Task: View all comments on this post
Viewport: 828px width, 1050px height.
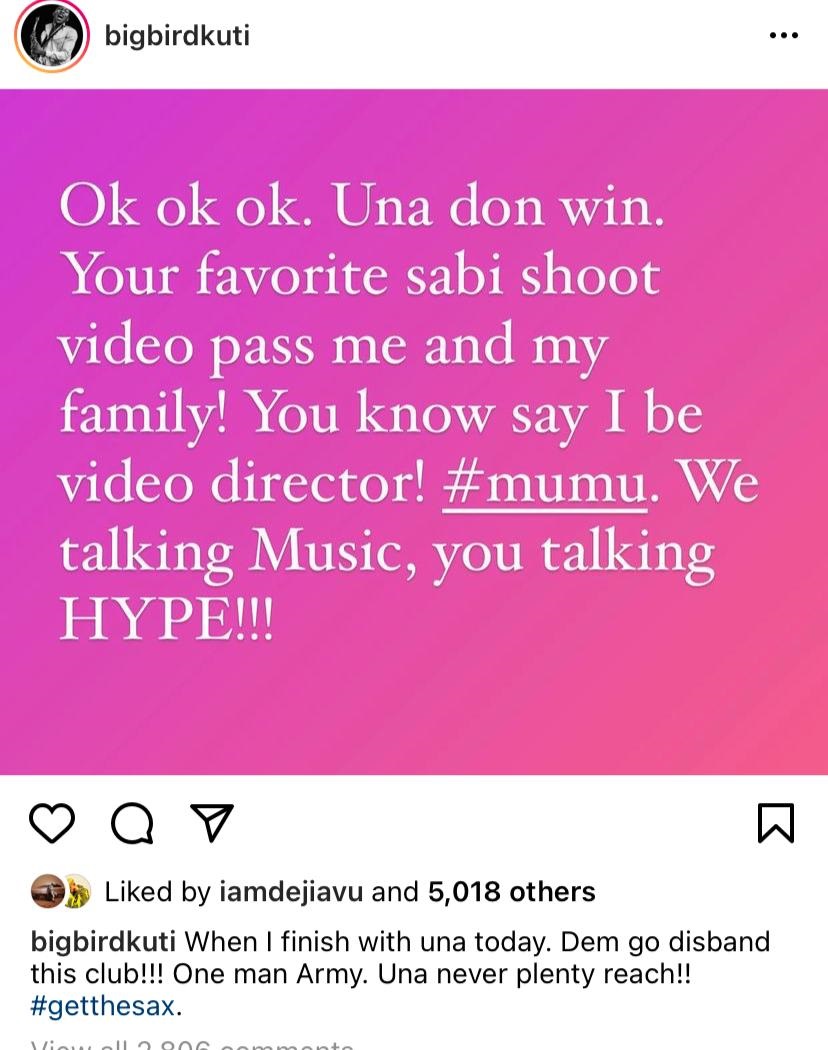Action: 192,1042
